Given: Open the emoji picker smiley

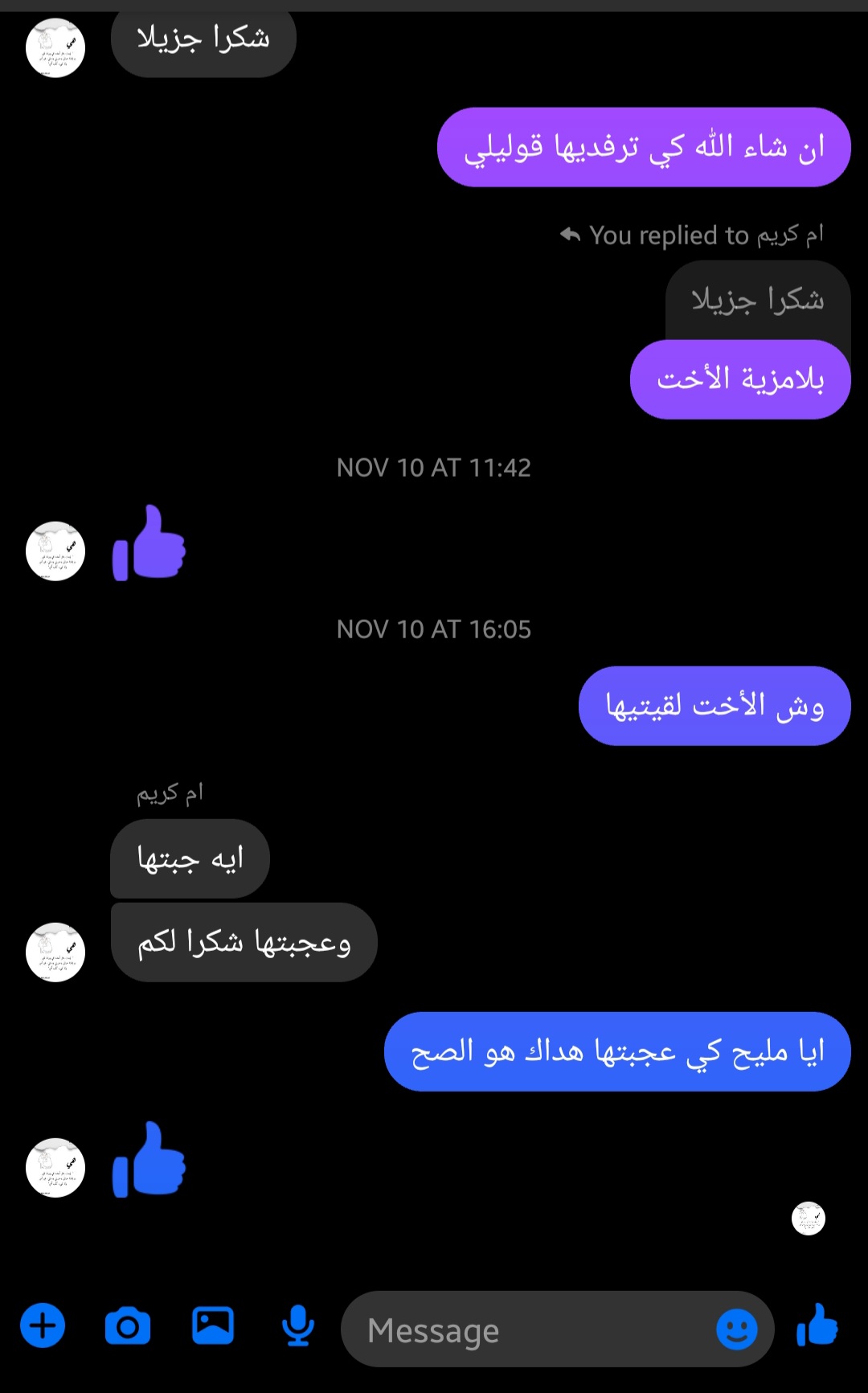Looking at the screenshot, I should point(736,1329).
